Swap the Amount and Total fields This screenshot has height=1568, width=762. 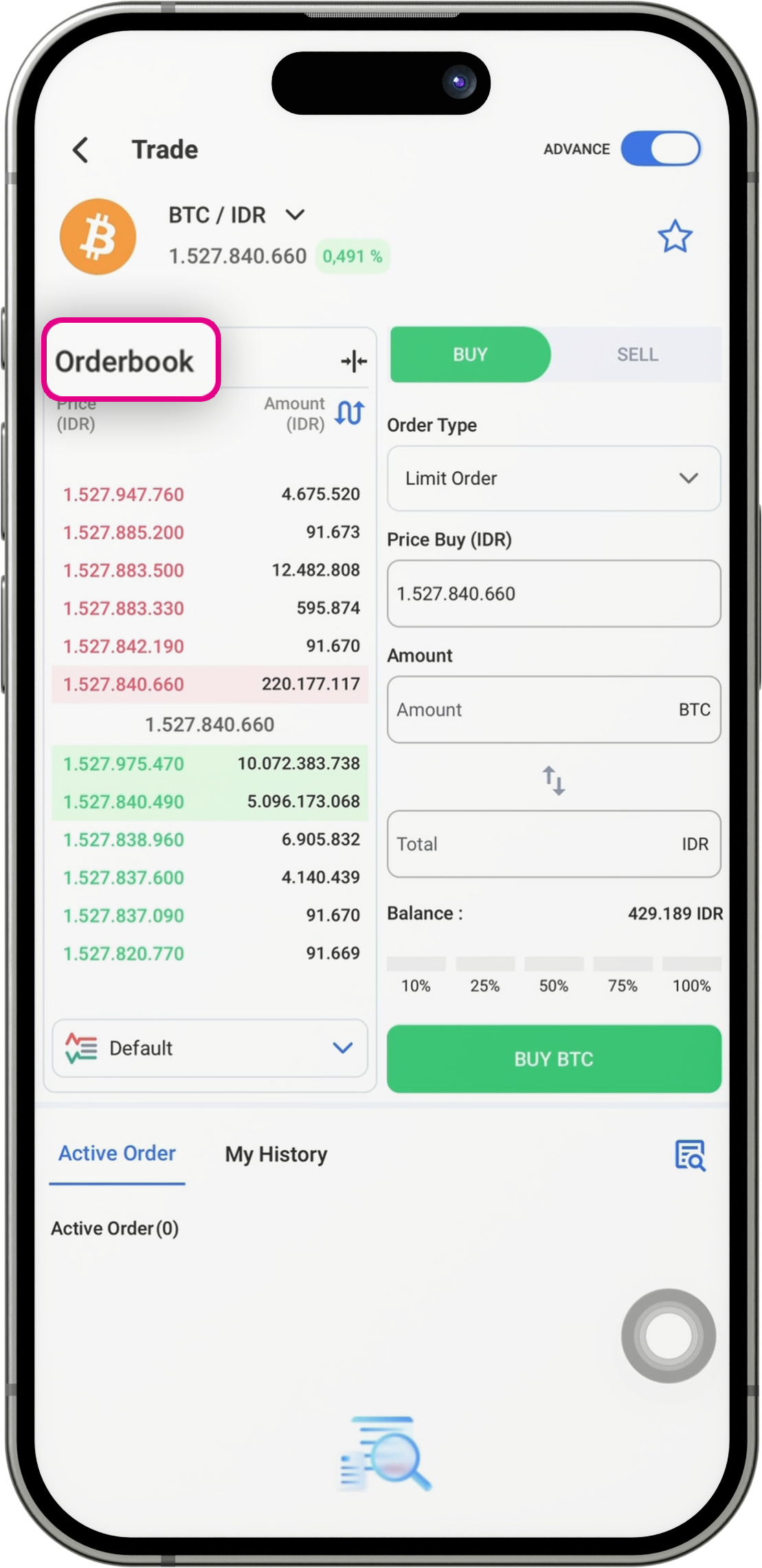coord(554,781)
